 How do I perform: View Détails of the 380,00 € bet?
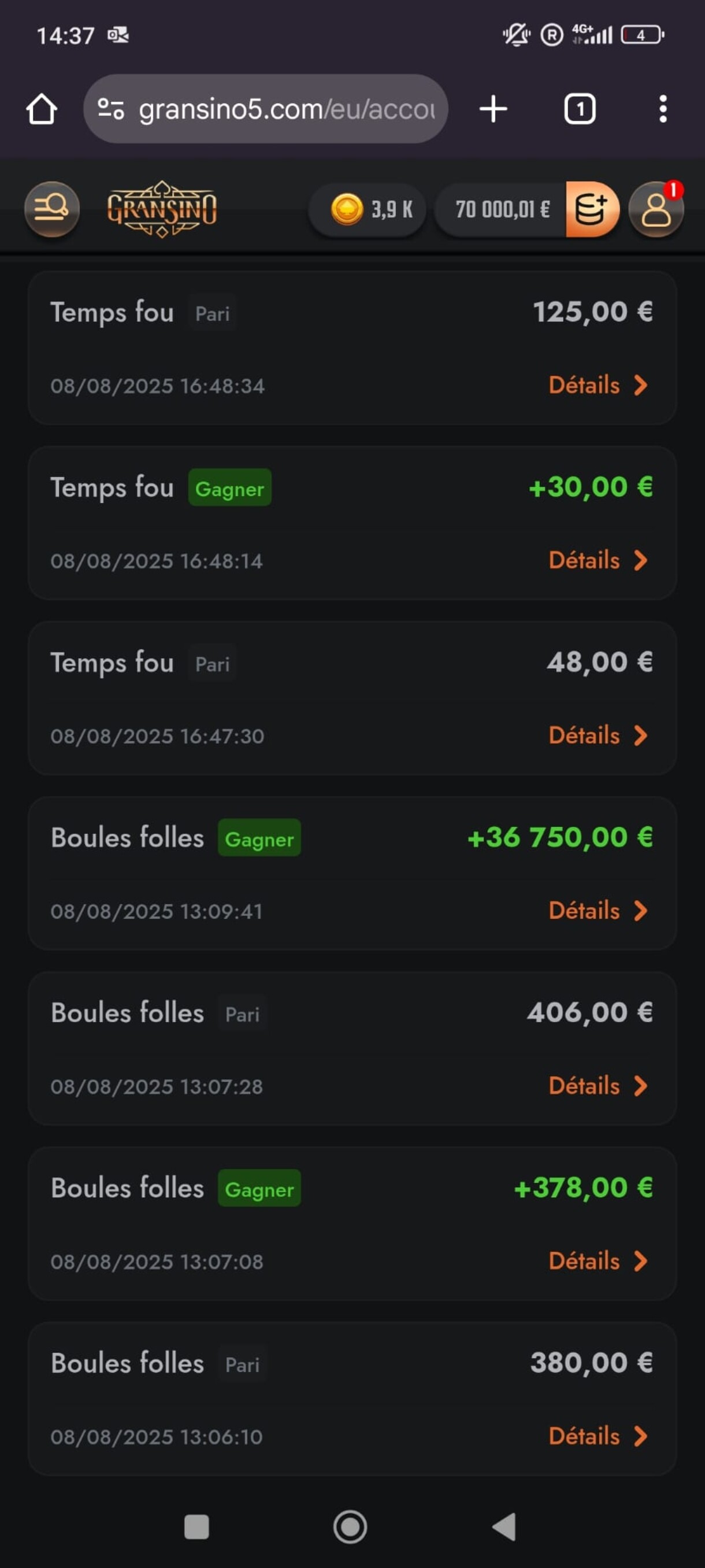pyautogui.click(x=598, y=1437)
